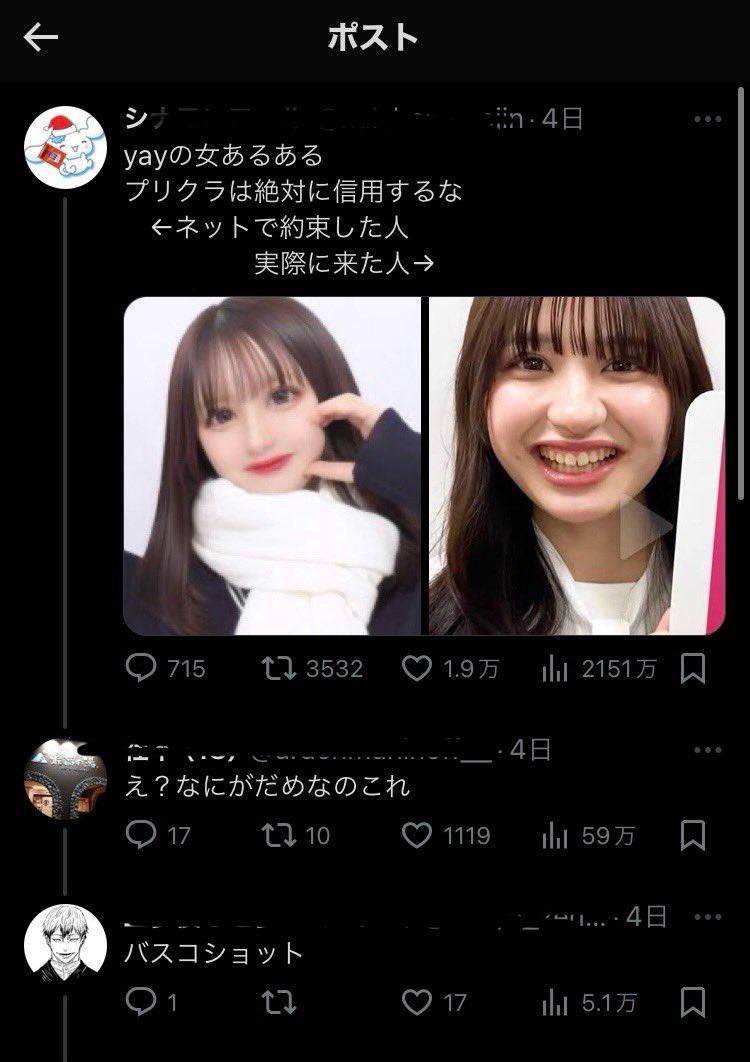Bookmark the バスコショット reply
Viewport: 750px width, 1062px height.
tap(692, 1001)
